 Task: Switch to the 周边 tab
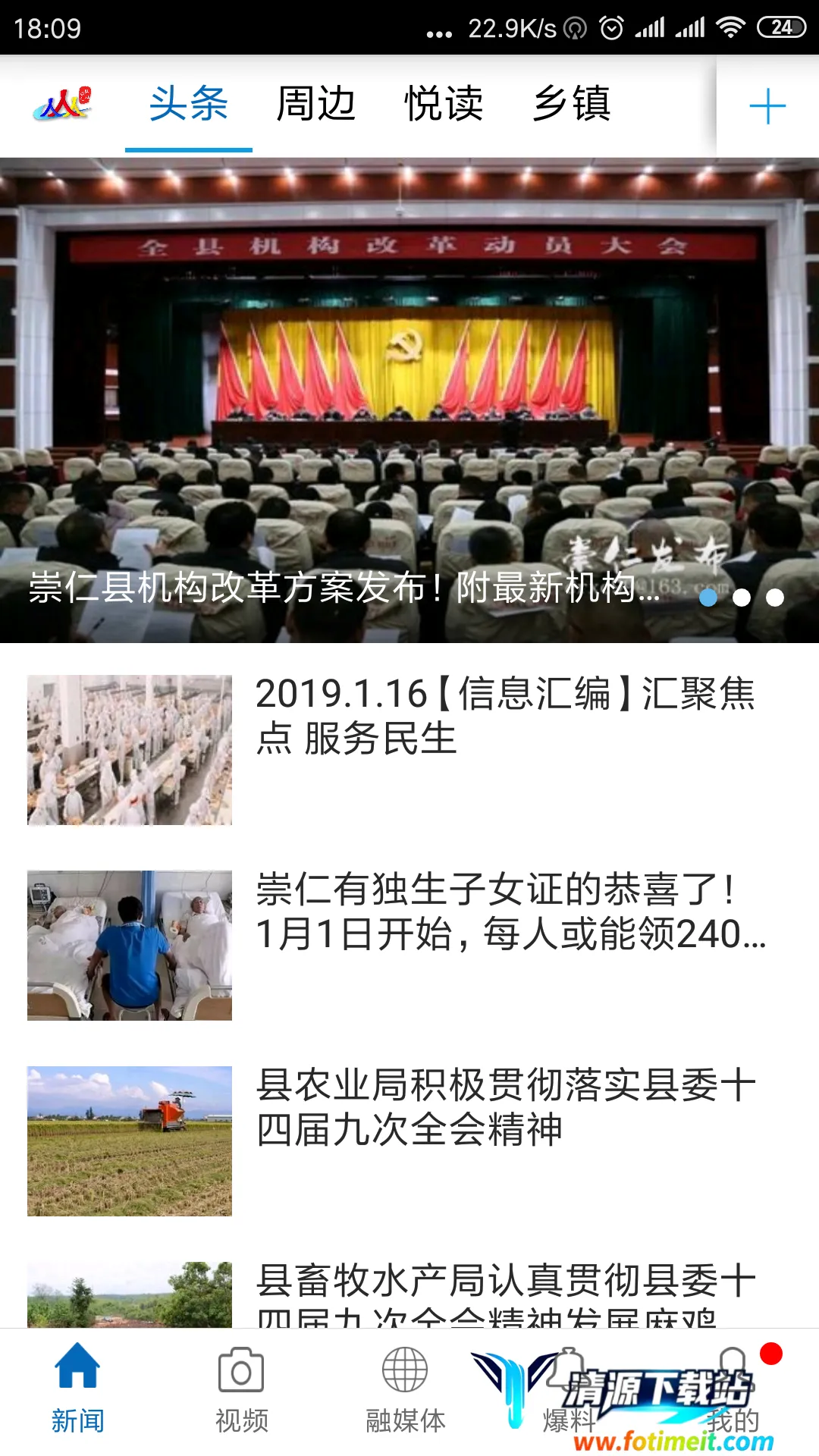[x=315, y=104]
